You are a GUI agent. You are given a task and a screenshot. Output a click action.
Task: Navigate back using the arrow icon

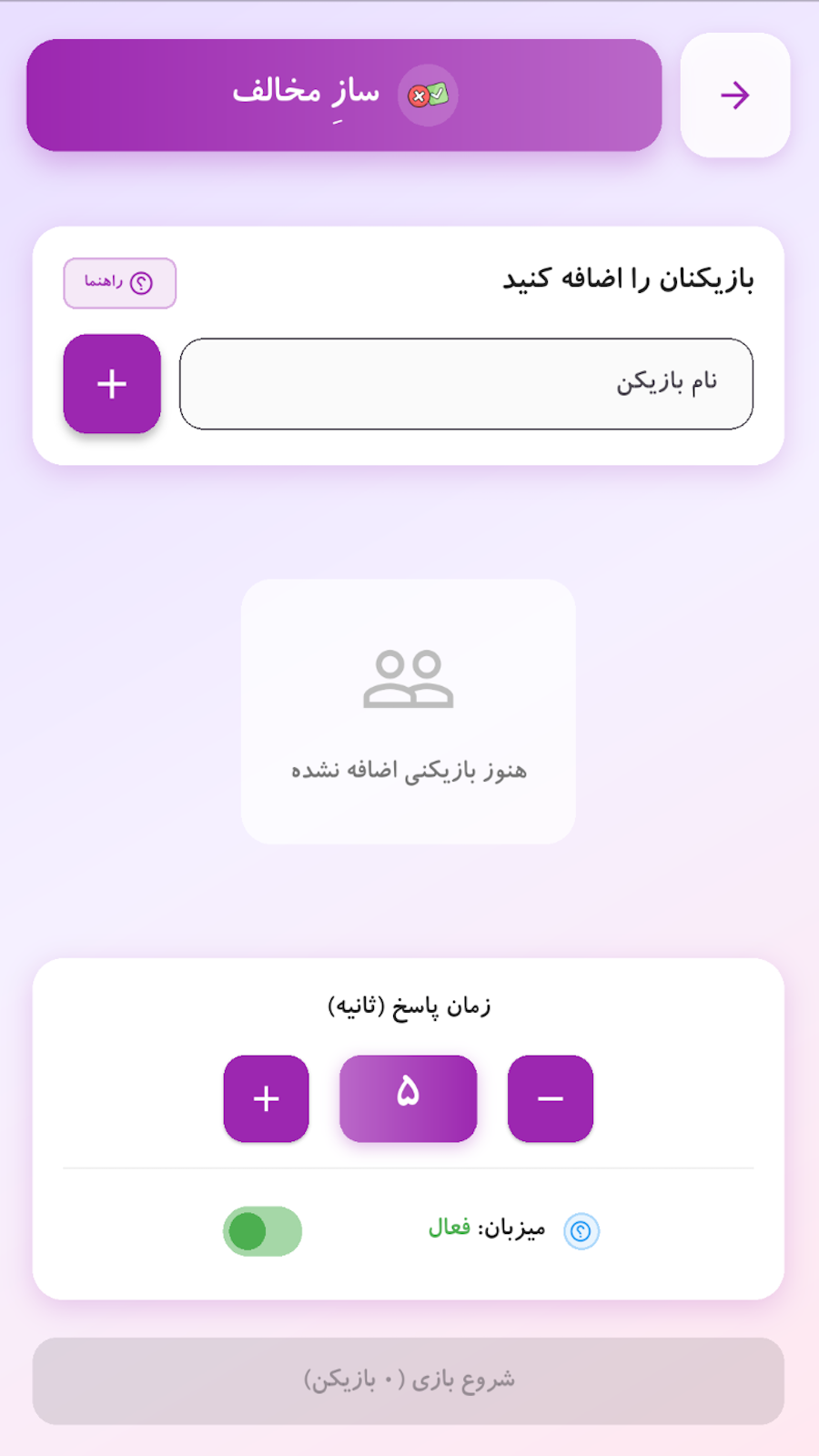[x=733, y=95]
